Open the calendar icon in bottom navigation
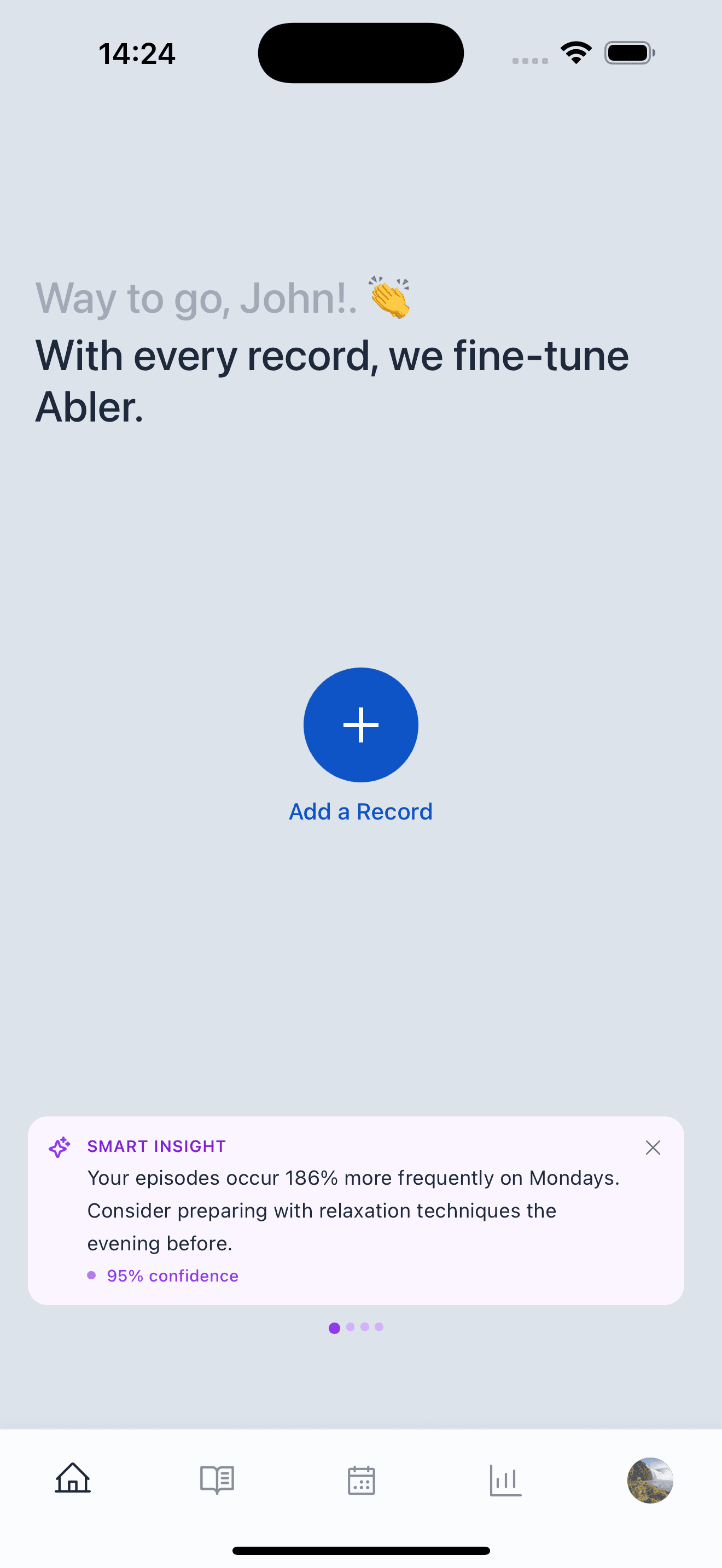Image resolution: width=722 pixels, height=1568 pixels. click(x=360, y=1482)
